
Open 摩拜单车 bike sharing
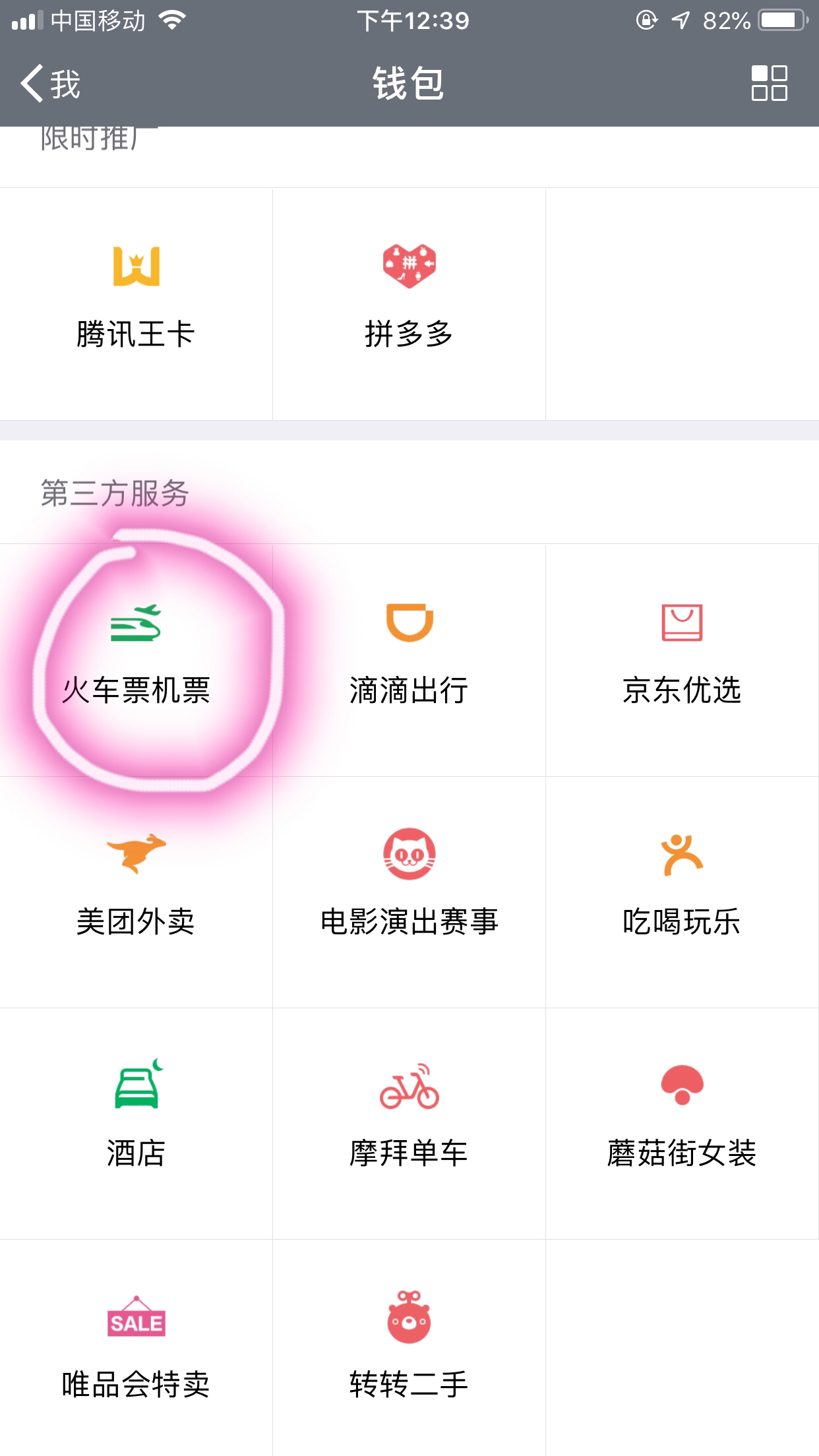[409, 1123]
